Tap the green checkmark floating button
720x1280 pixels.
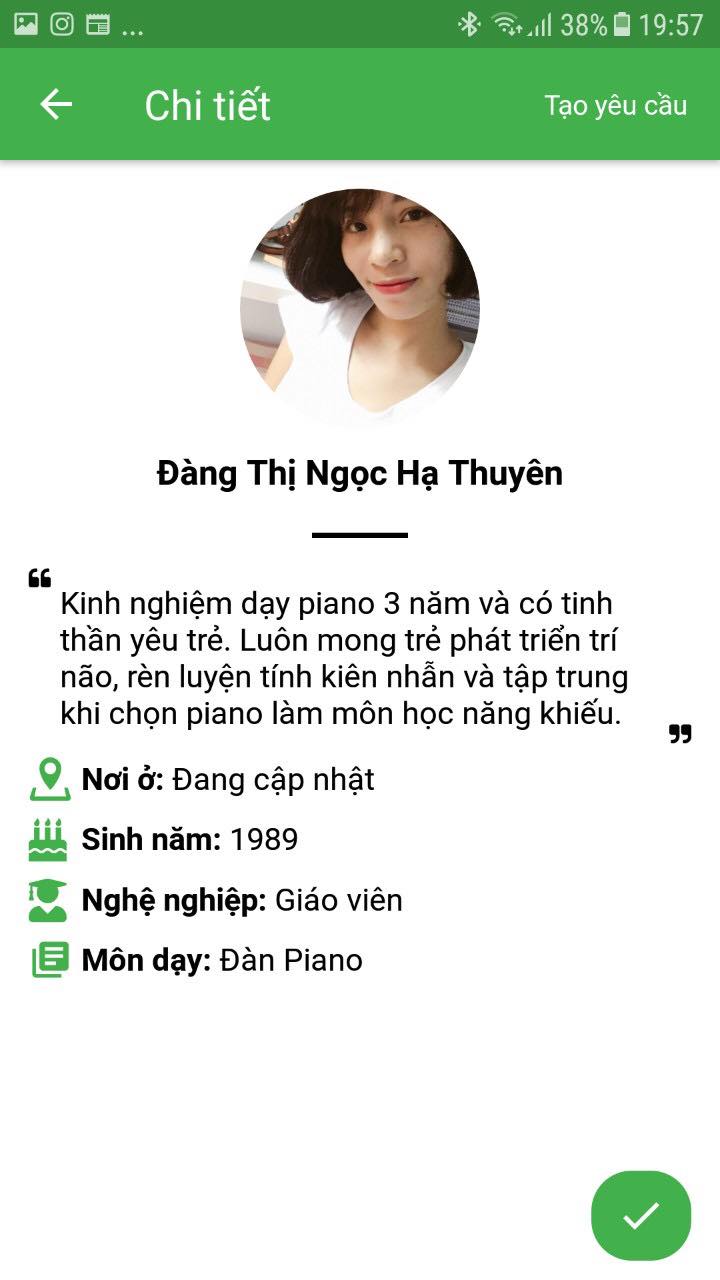[x=641, y=1215]
